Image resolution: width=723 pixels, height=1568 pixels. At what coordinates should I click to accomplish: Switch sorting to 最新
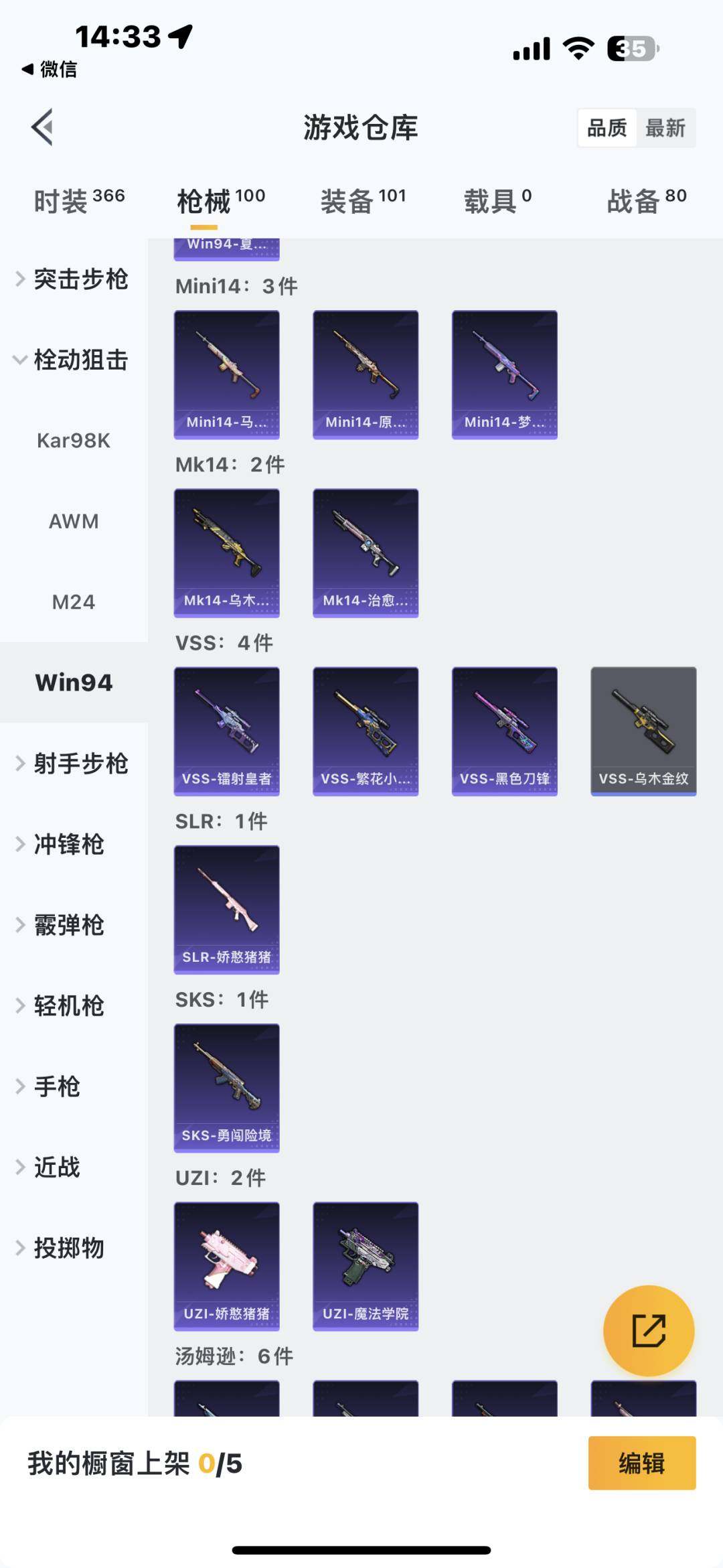point(666,127)
